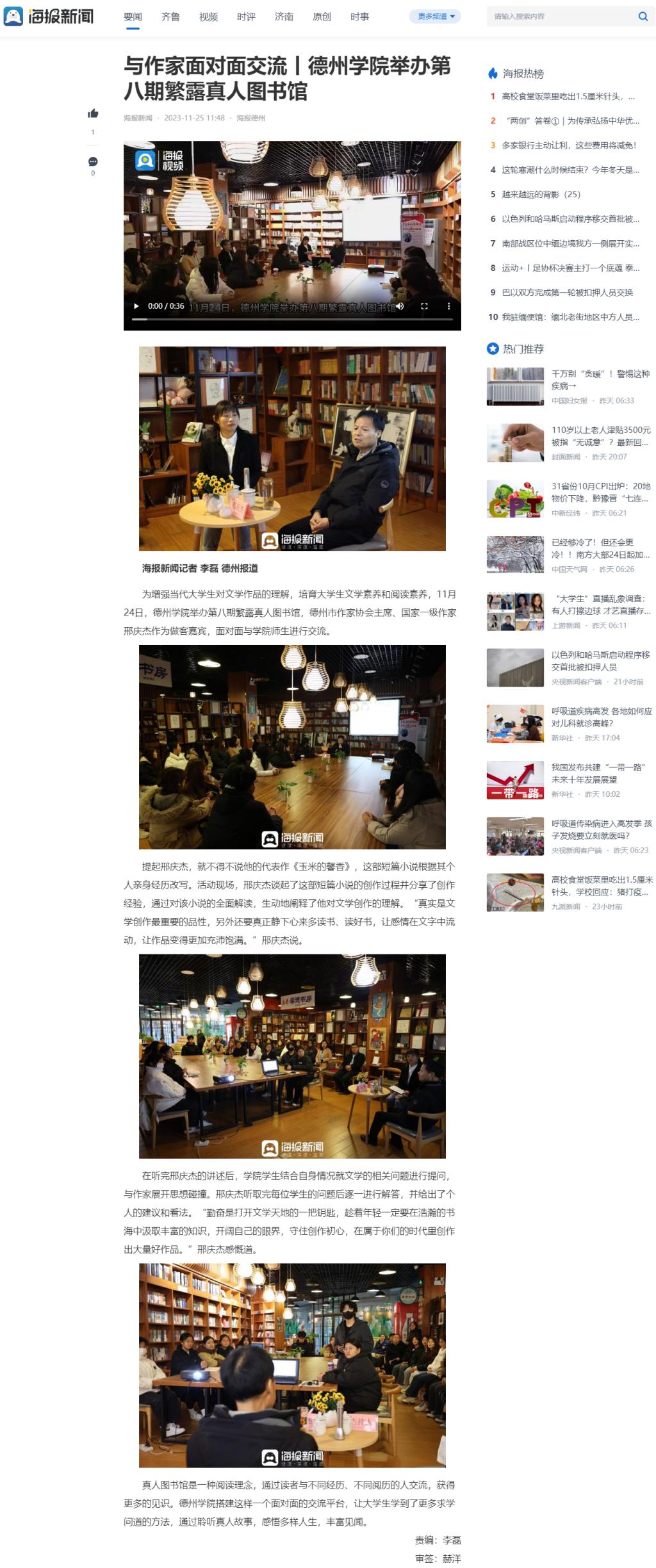Viewport: 656px width, 1568px height.
Task: Open article 31省份10月CPI出炉
Action: (600, 492)
